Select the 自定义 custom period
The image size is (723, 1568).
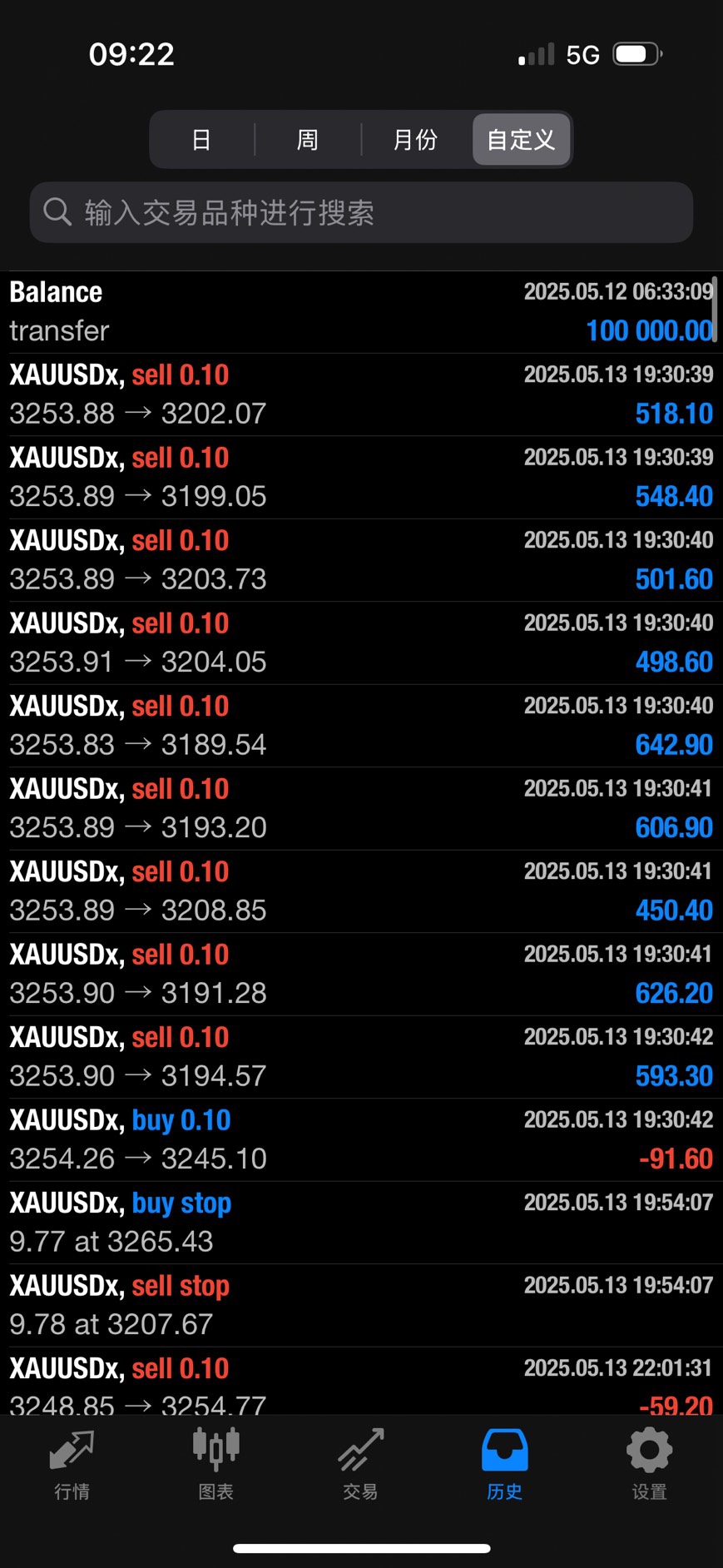521,140
